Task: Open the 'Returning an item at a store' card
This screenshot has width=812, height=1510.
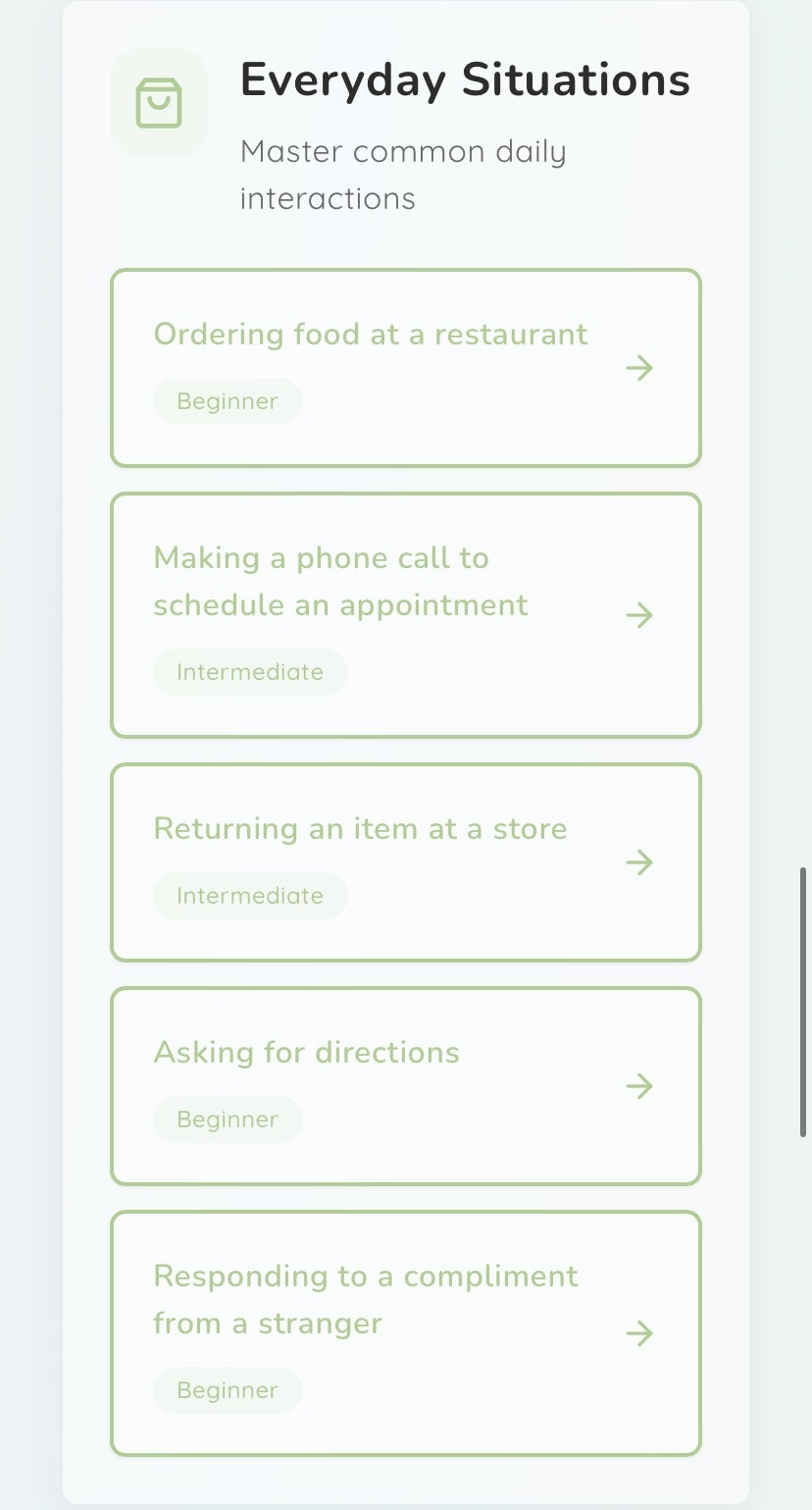Action: (360, 828)
